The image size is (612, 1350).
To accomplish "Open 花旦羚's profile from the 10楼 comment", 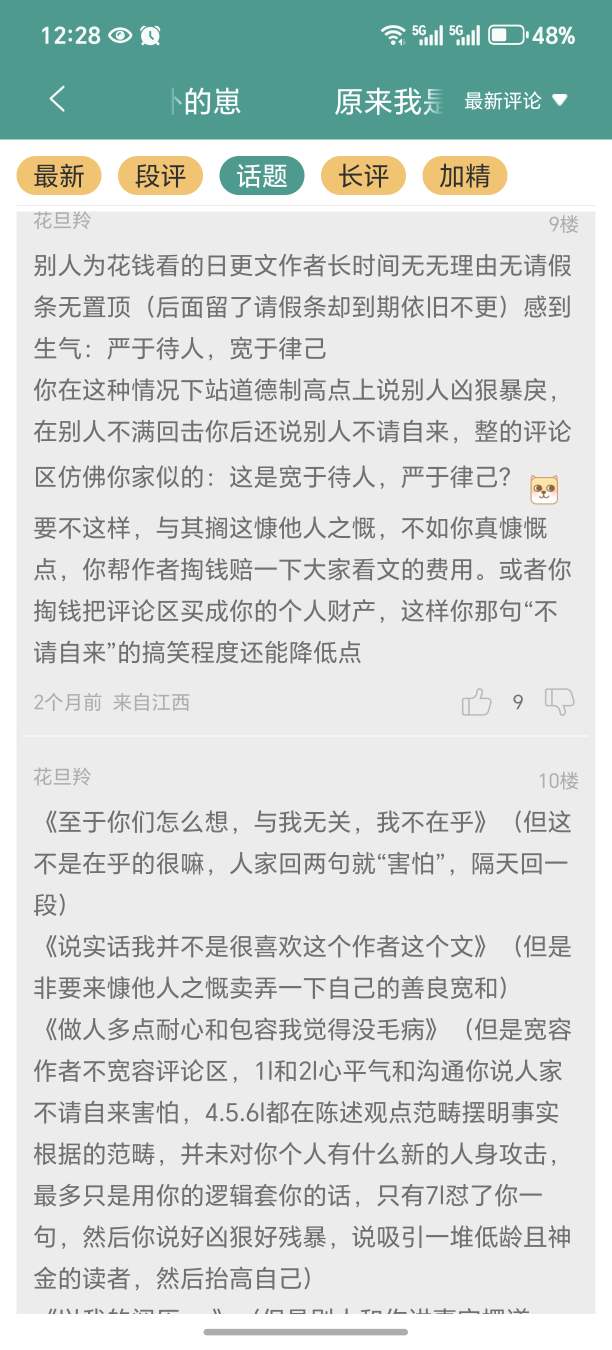I will pos(62,777).
